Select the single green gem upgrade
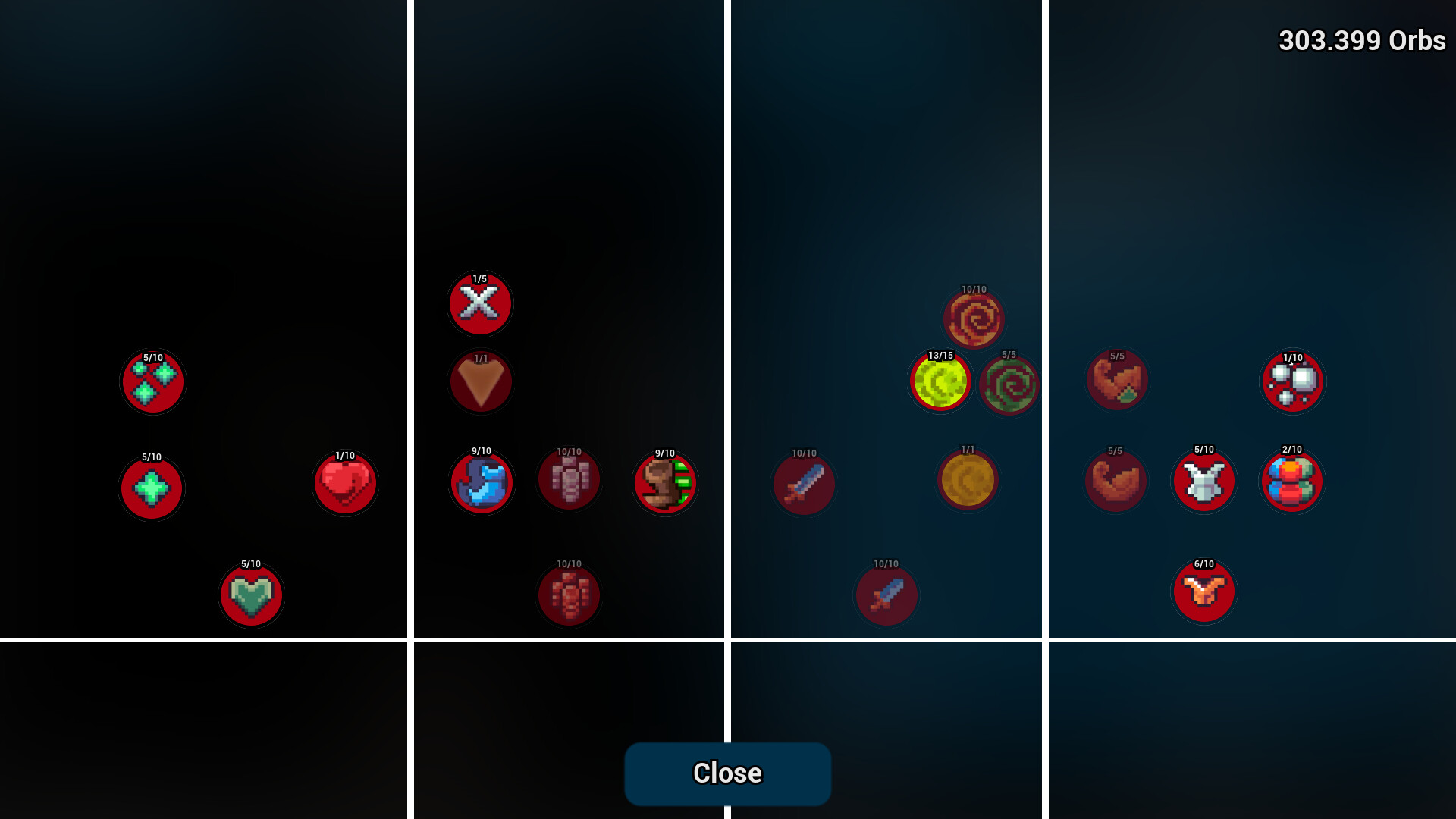Viewport: 1456px width, 819px height. point(152,488)
